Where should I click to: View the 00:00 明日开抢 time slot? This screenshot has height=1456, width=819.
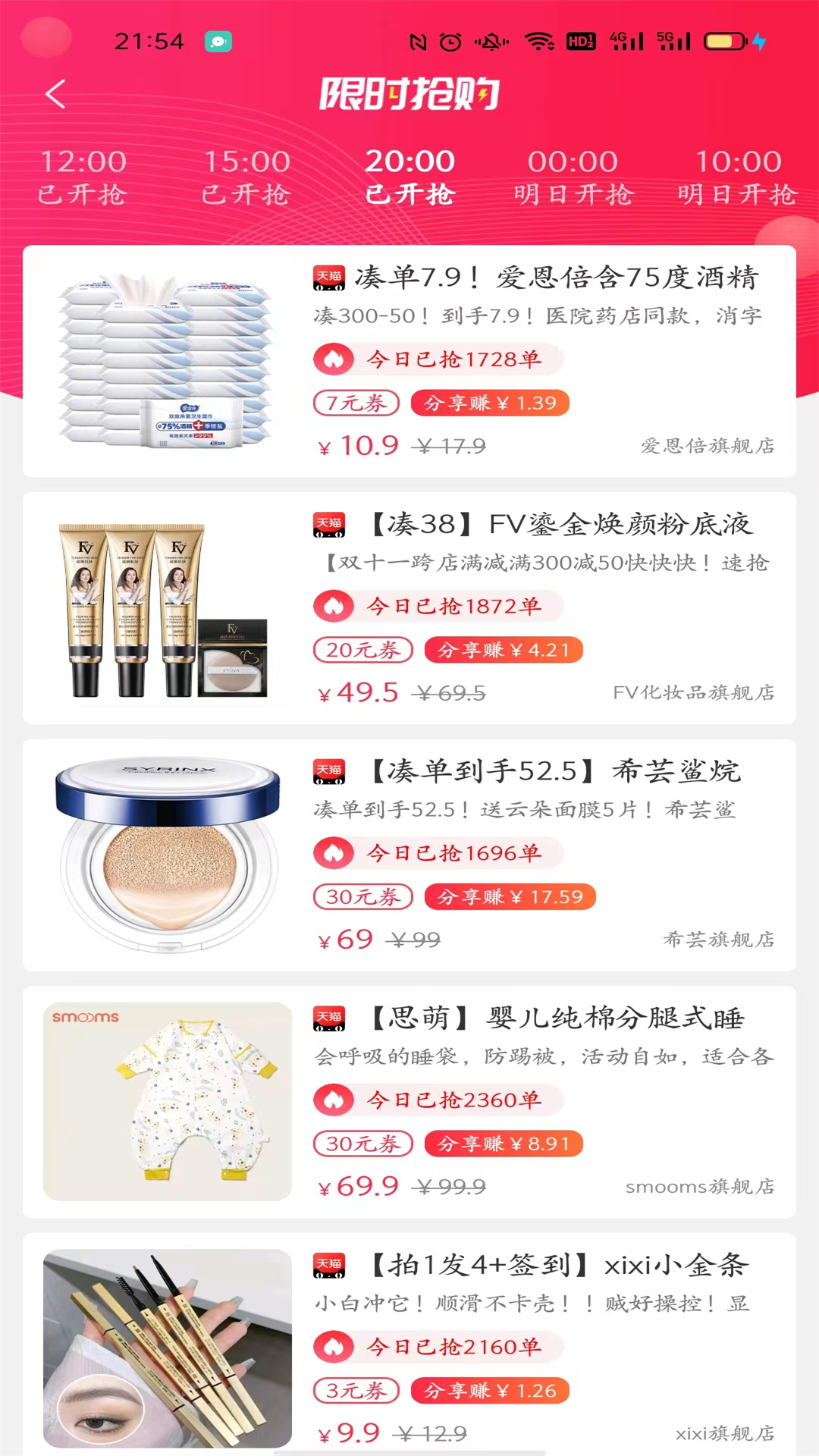pyautogui.click(x=573, y=177)
